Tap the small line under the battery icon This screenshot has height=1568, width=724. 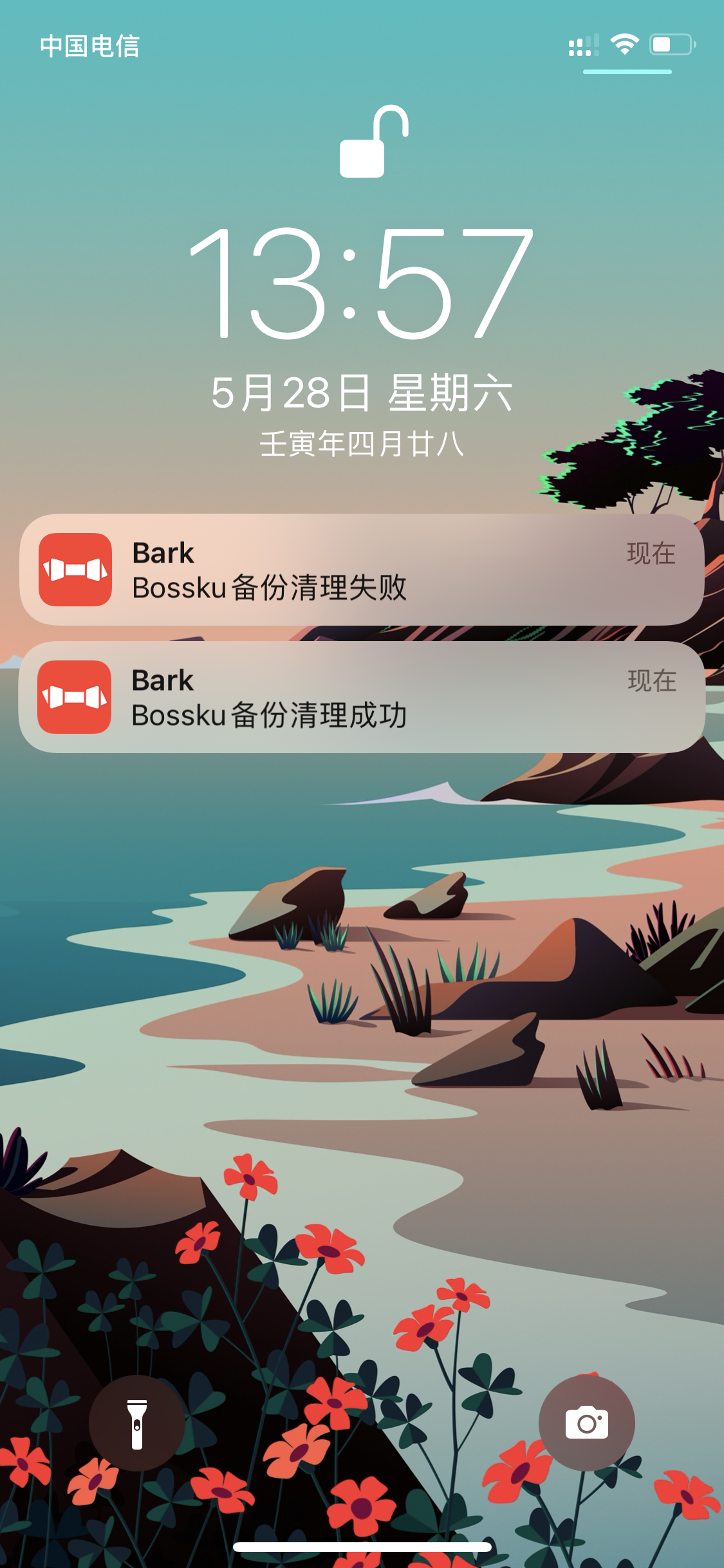point(627,73)
